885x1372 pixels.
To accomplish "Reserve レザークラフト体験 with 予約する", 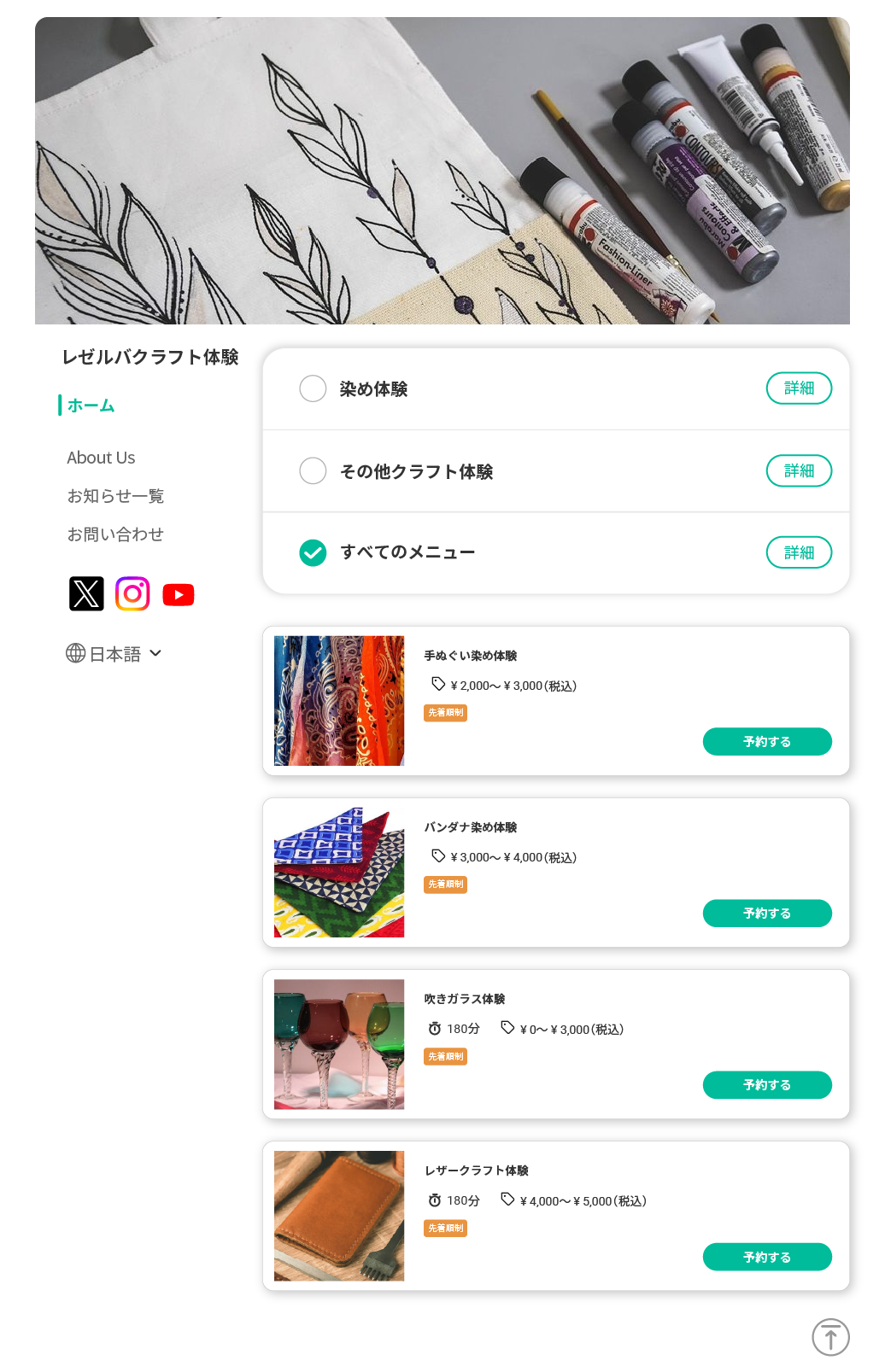I will (x=766, y=1257).
